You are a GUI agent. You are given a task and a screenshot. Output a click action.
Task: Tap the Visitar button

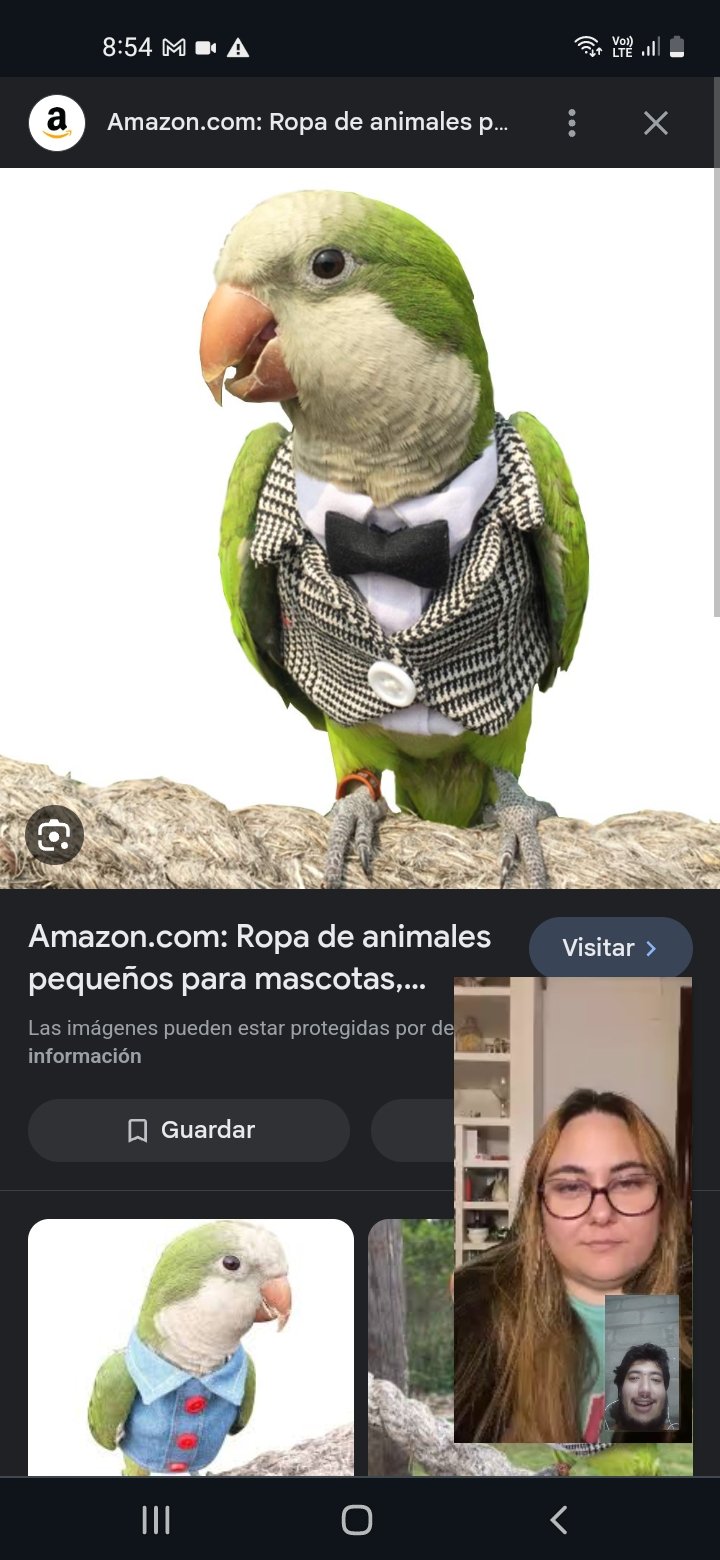[x=610, y=947]
